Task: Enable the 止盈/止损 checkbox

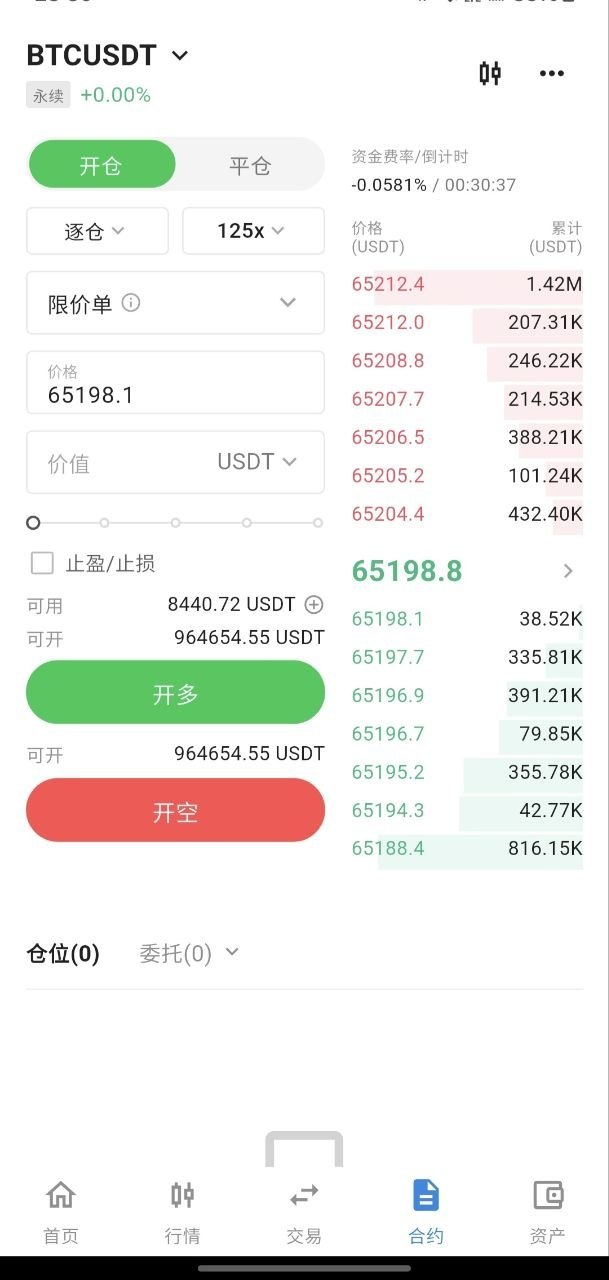Action: [x=42, y=563]
